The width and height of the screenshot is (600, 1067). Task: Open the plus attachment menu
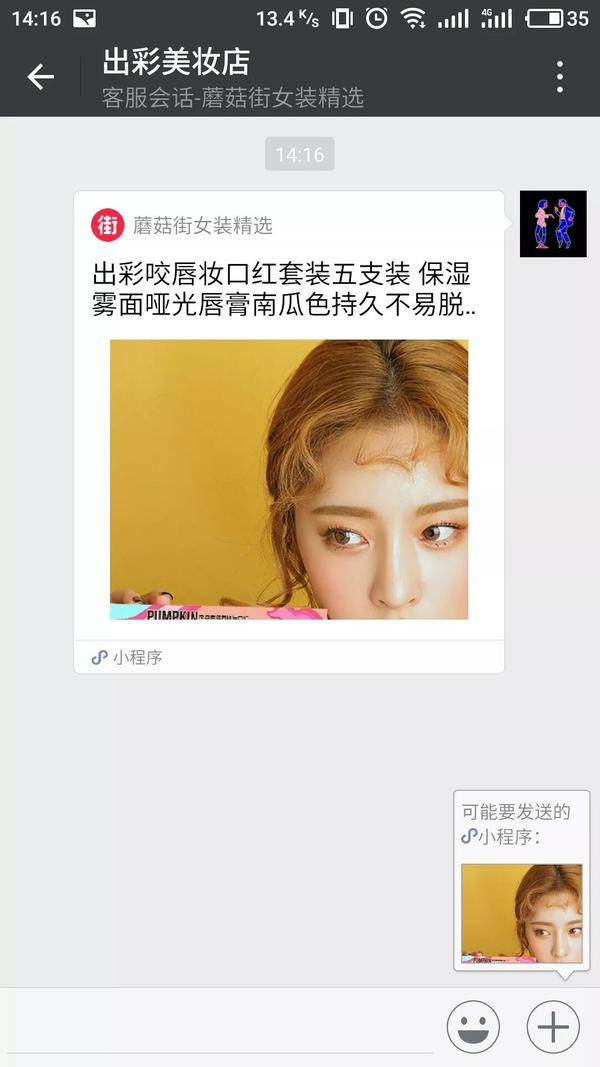point(553,1026)
